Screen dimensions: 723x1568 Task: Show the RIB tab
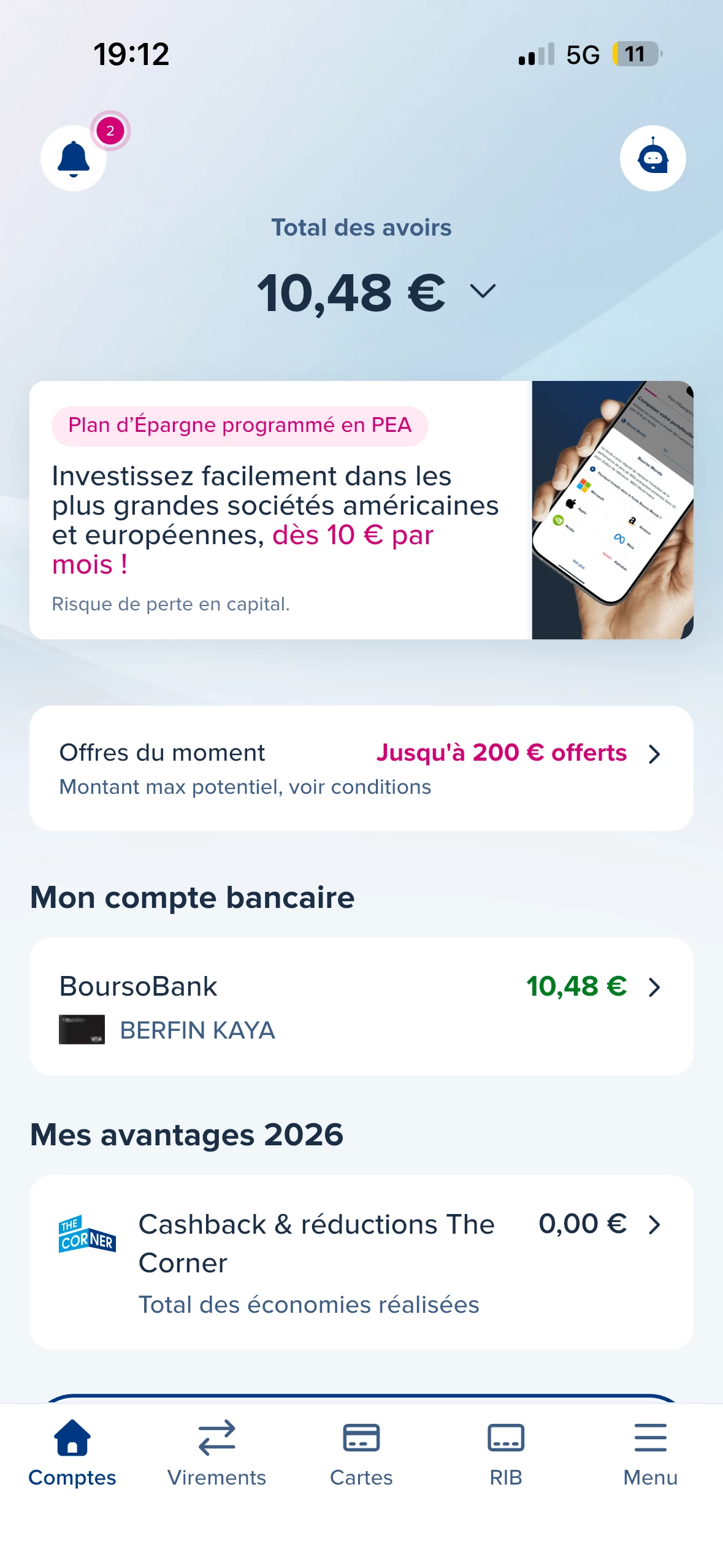tap(506, 1453)
